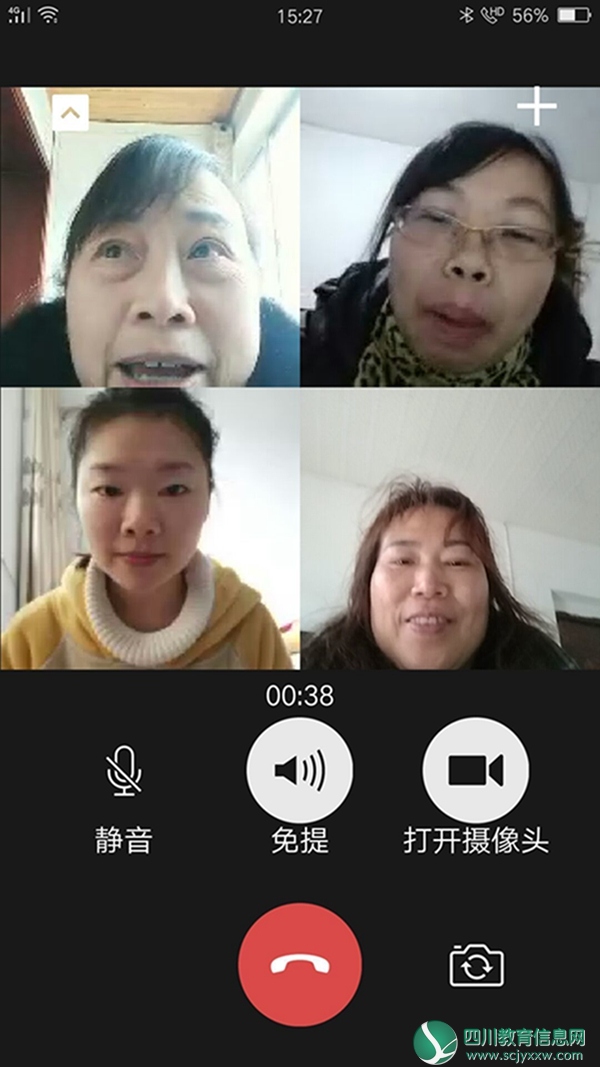The height and width of the screenshot is (1067, 600).
Task: Minimize the call with the collapse arrow
Action: 70,113
